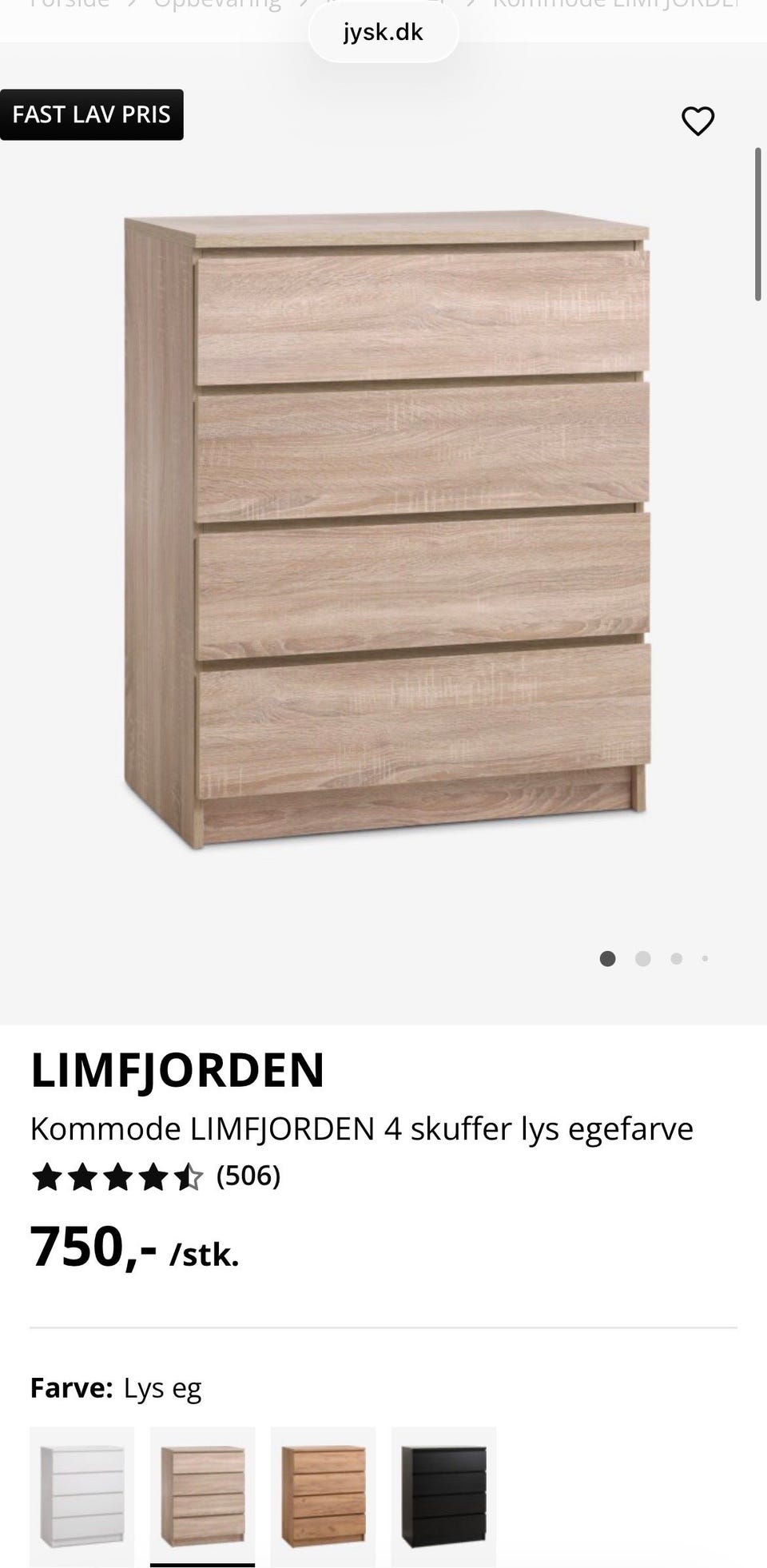Open the jysk.dk address bar
The width and height of the screenshot is (767, 1568).
[383, 32]
